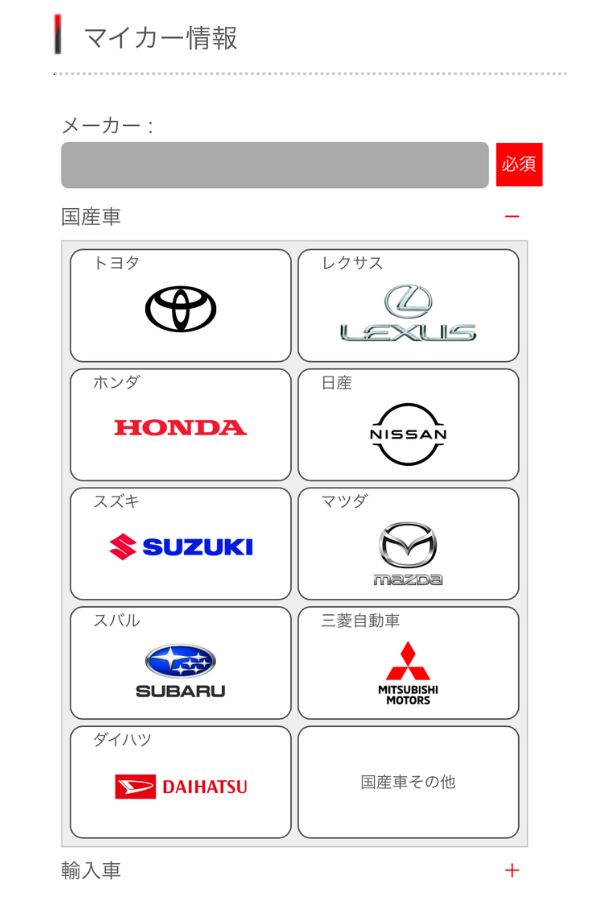Tap the メーカー input field
This screenshot has height=900, width=600.
pyautogui.click(x=275, y=165)
